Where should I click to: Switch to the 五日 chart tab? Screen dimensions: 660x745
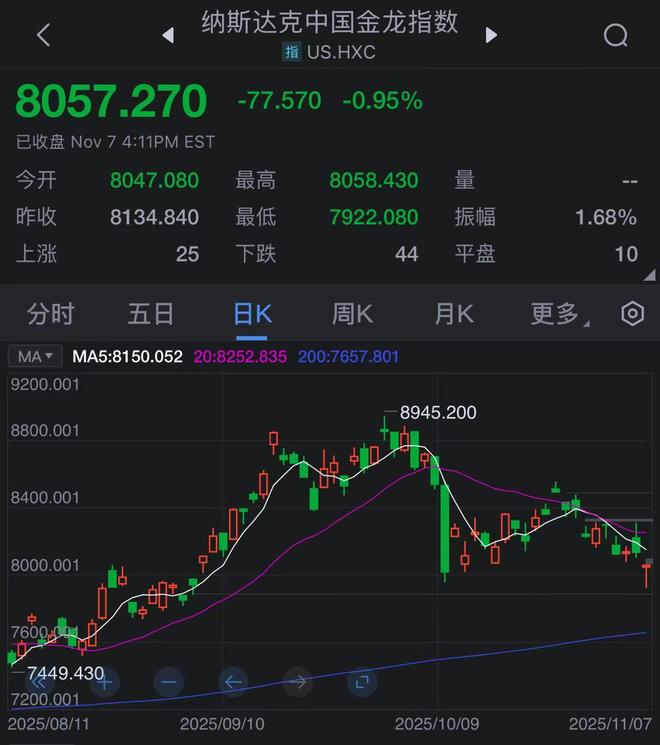pyautogui.click(x=151, y=314)
